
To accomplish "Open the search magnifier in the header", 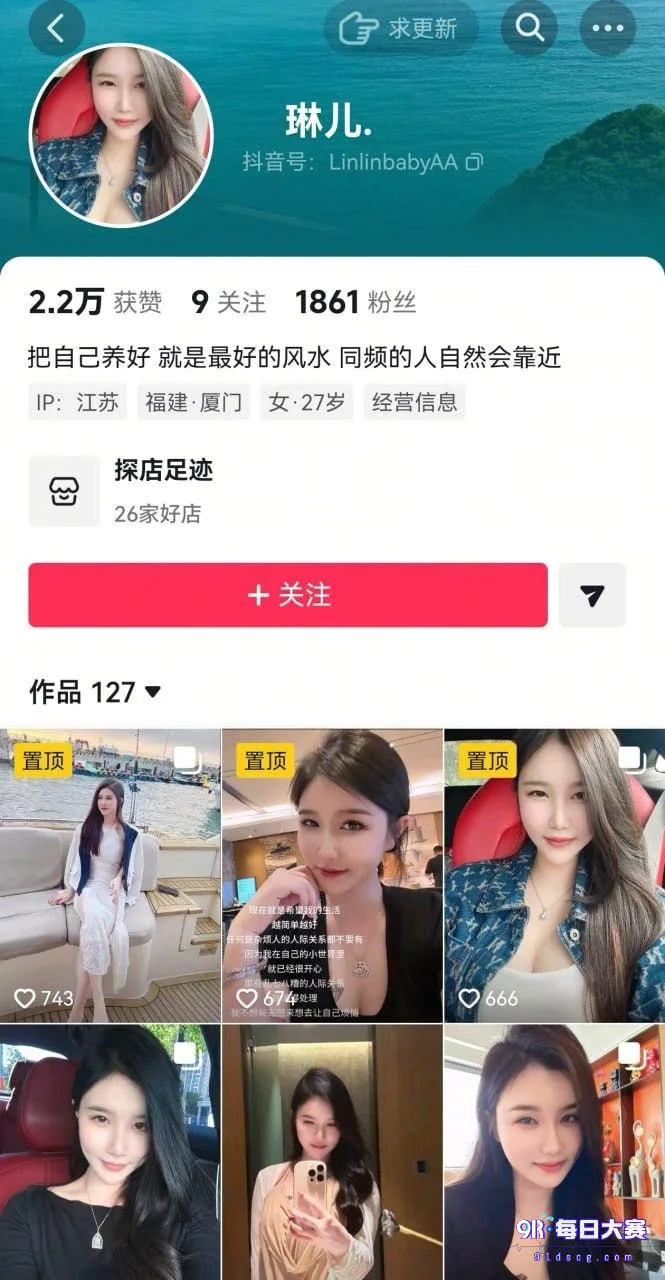I will click(529, 28).
